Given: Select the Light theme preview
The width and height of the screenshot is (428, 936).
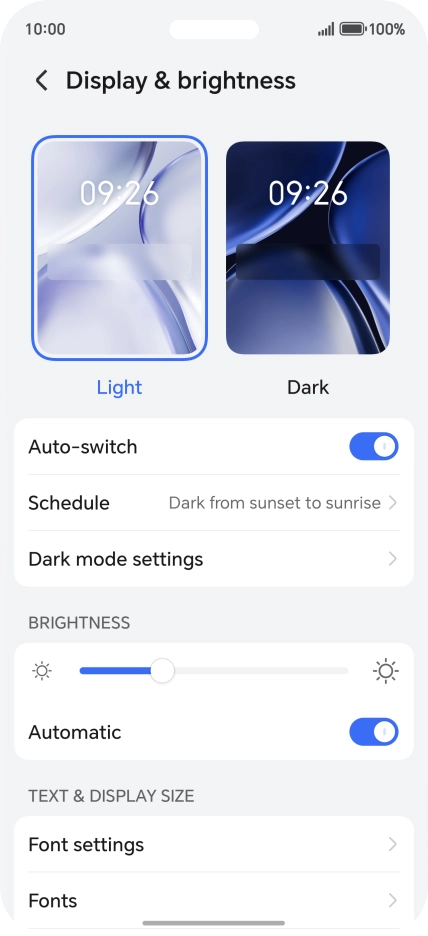Looking at the screenshot, I should click(x=119, y=248).
